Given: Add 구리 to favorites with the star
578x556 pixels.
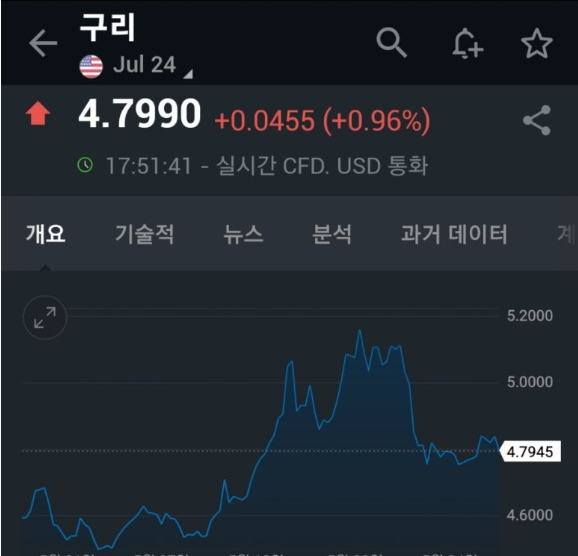Looking at the screenshot, I should tap(537, 44).
